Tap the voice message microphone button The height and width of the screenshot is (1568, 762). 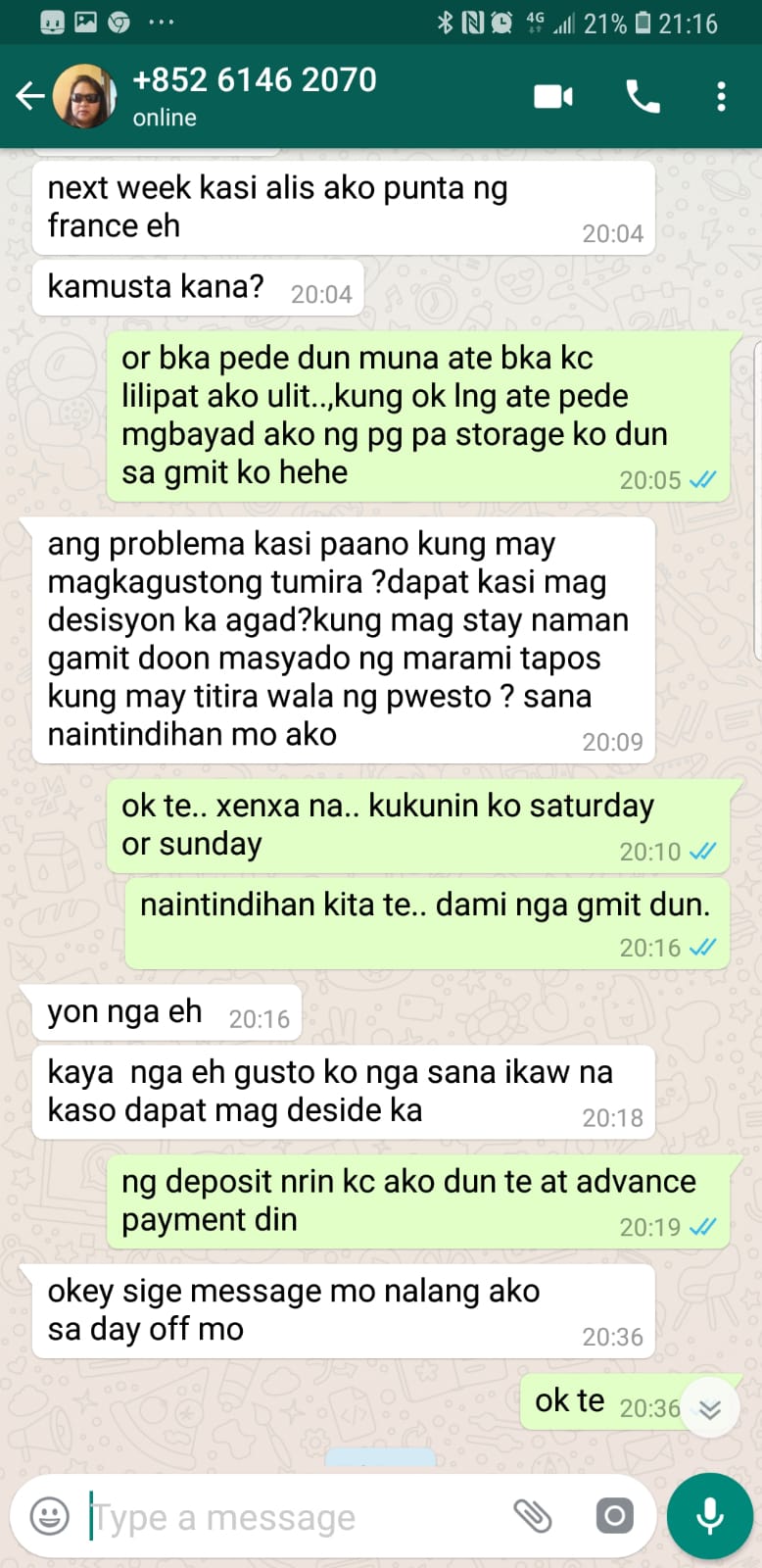[x=710, y=1516]
